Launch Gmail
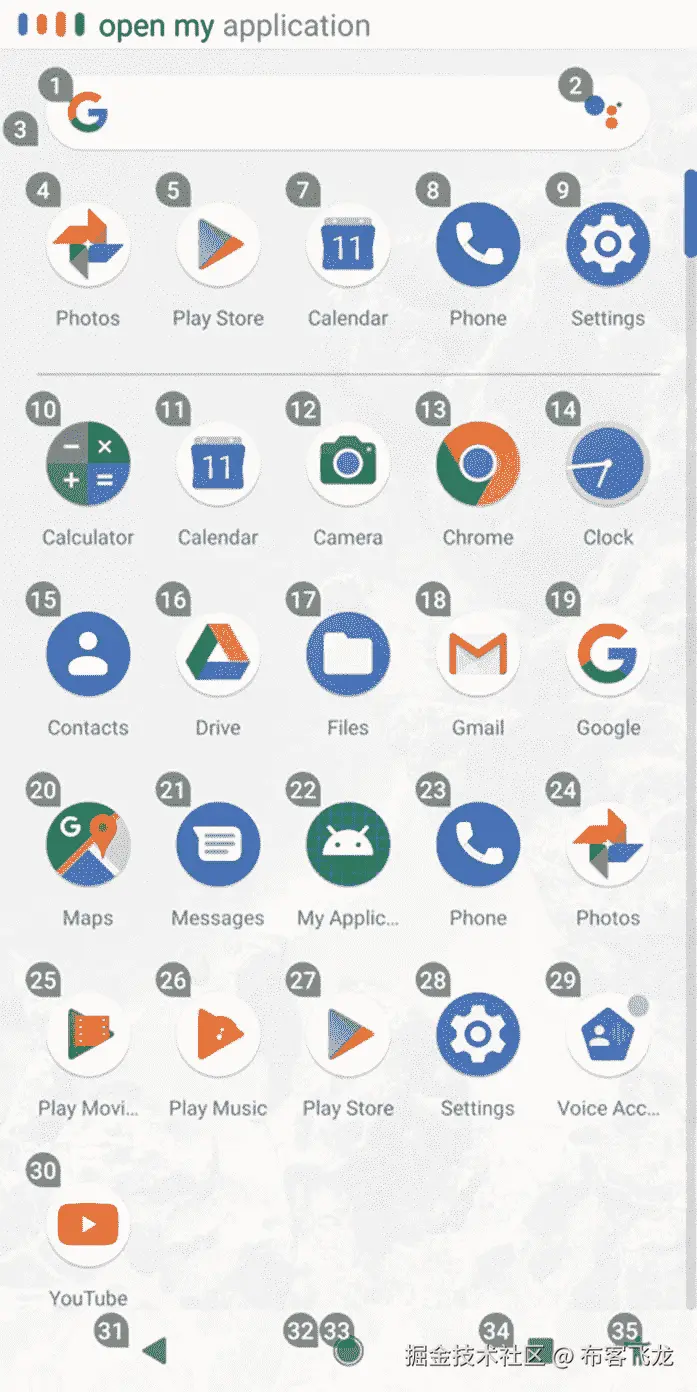 [x=478, y=654]
